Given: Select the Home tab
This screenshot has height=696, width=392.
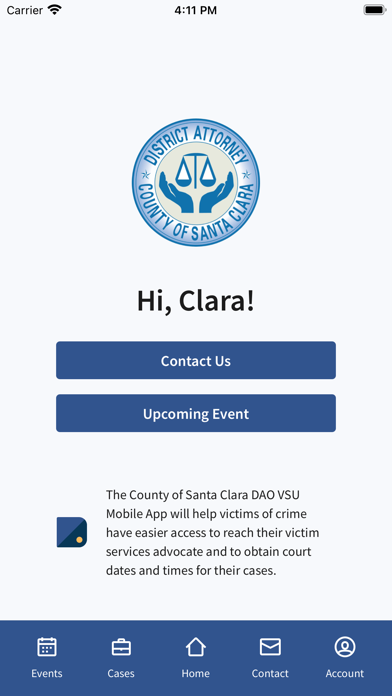Looking at the screenshot, I should 196,657.
